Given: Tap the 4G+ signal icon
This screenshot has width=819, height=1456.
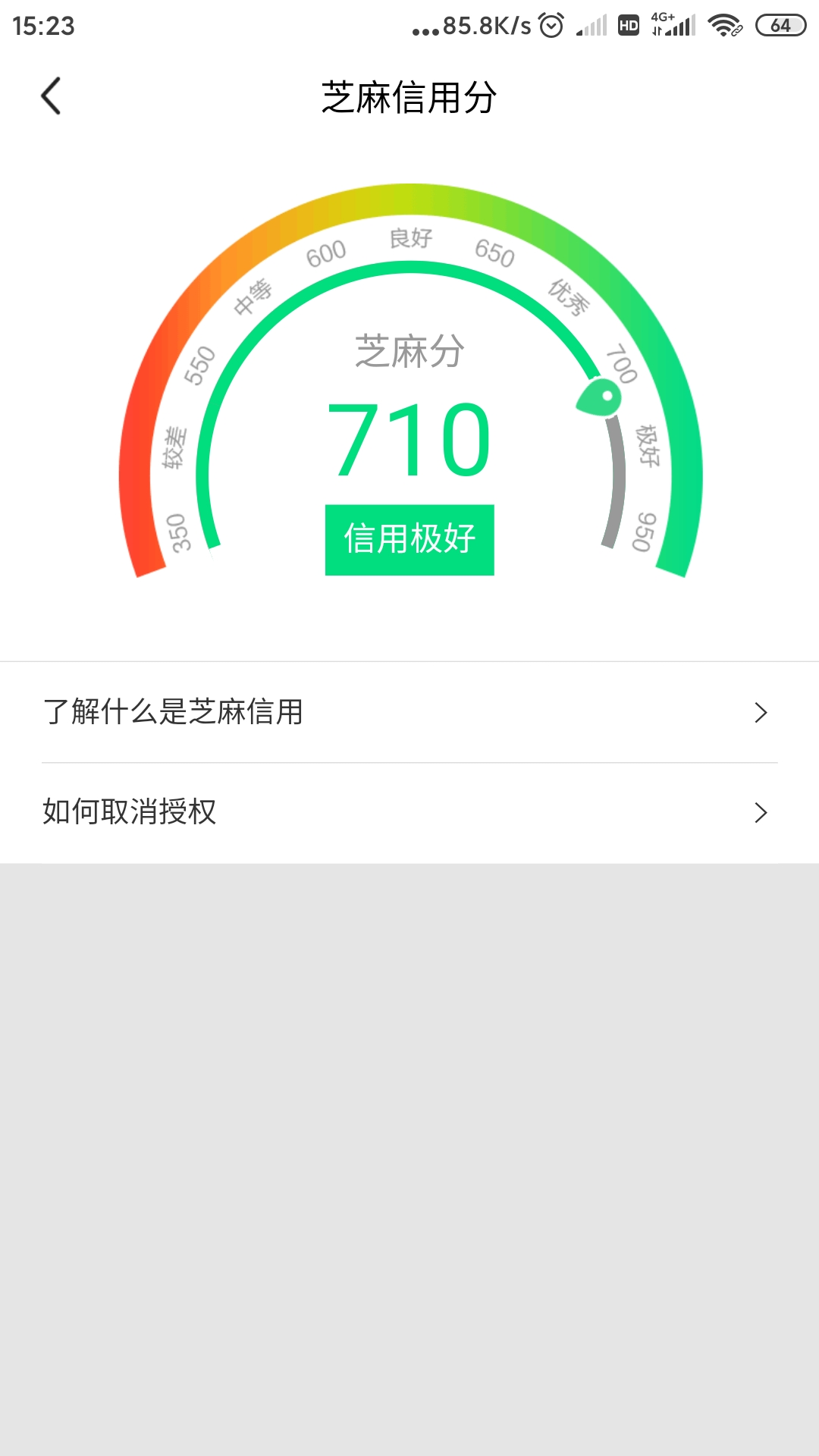Looking at the screenshot, I should coord(670,24).
